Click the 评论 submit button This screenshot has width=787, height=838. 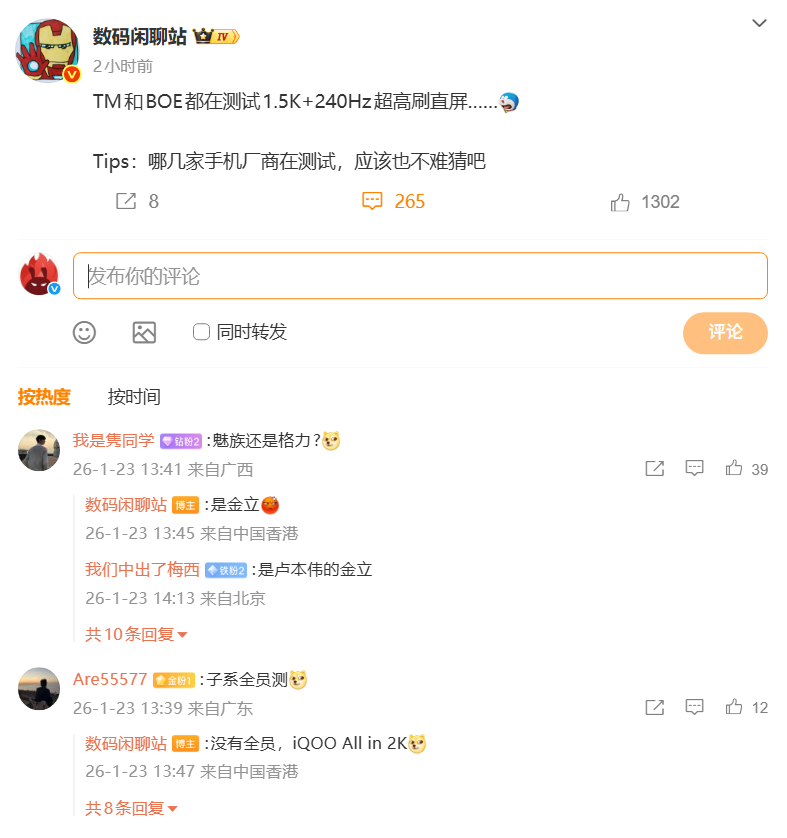click(x=725, y=332)
